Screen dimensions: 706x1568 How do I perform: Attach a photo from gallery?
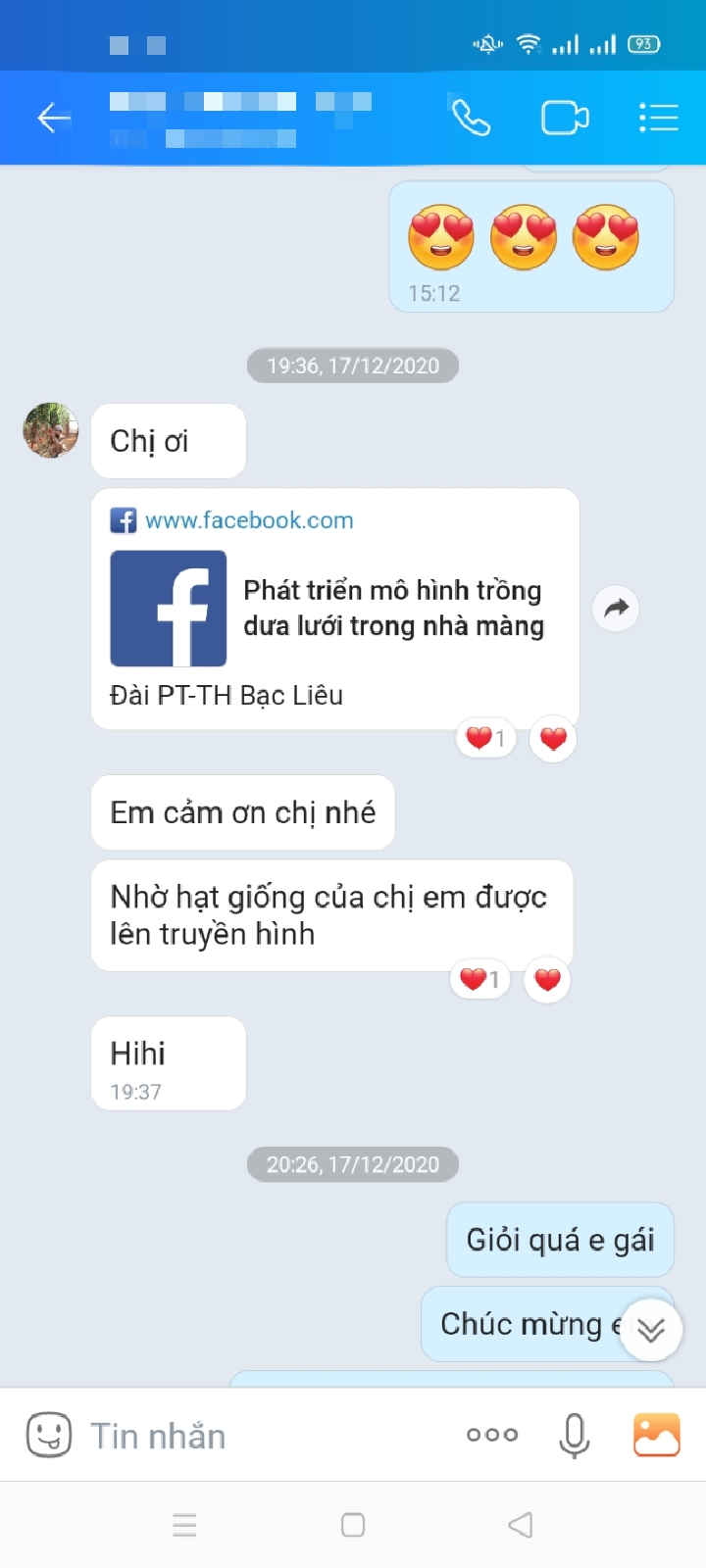(x=657, y=1436)
